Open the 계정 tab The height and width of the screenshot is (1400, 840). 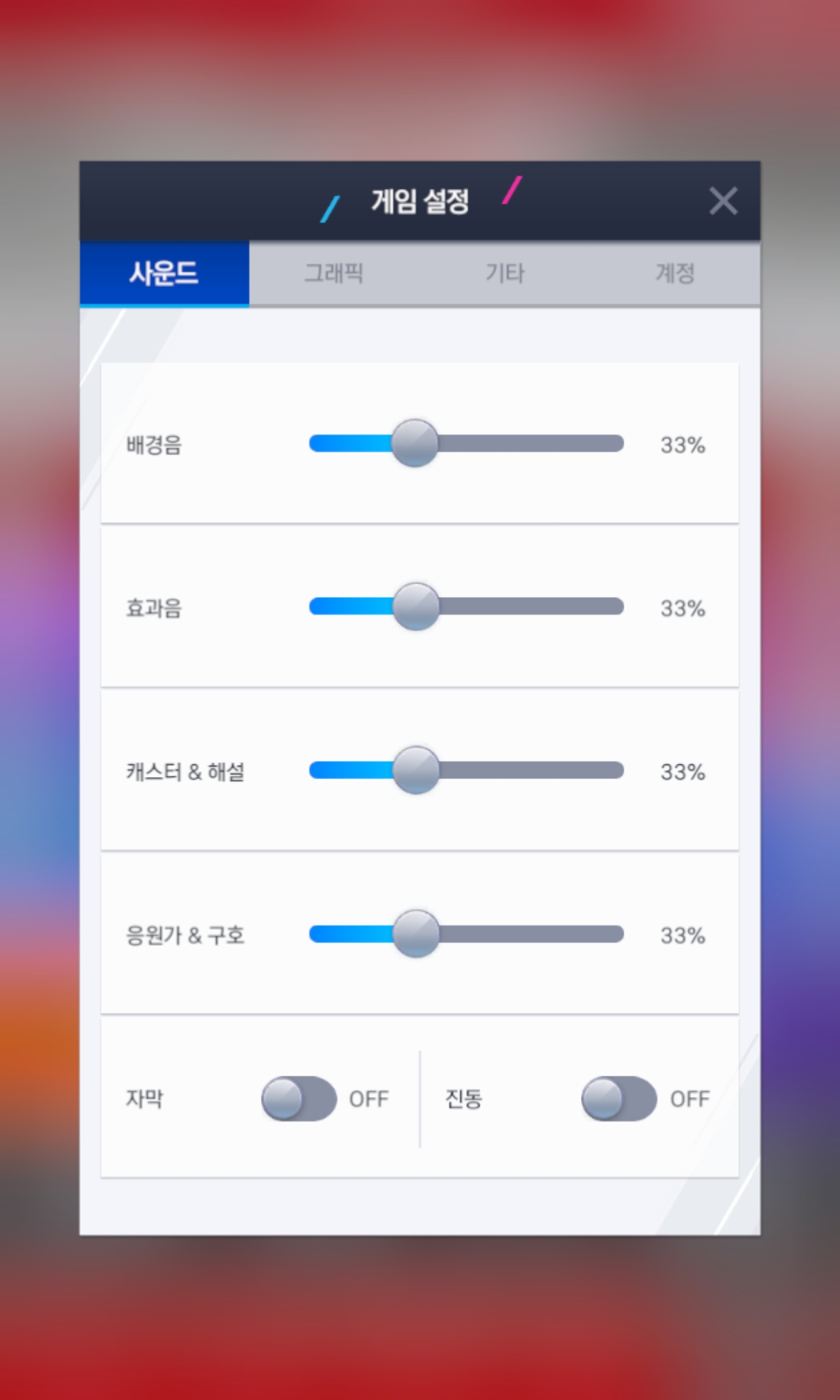[675, 273]
